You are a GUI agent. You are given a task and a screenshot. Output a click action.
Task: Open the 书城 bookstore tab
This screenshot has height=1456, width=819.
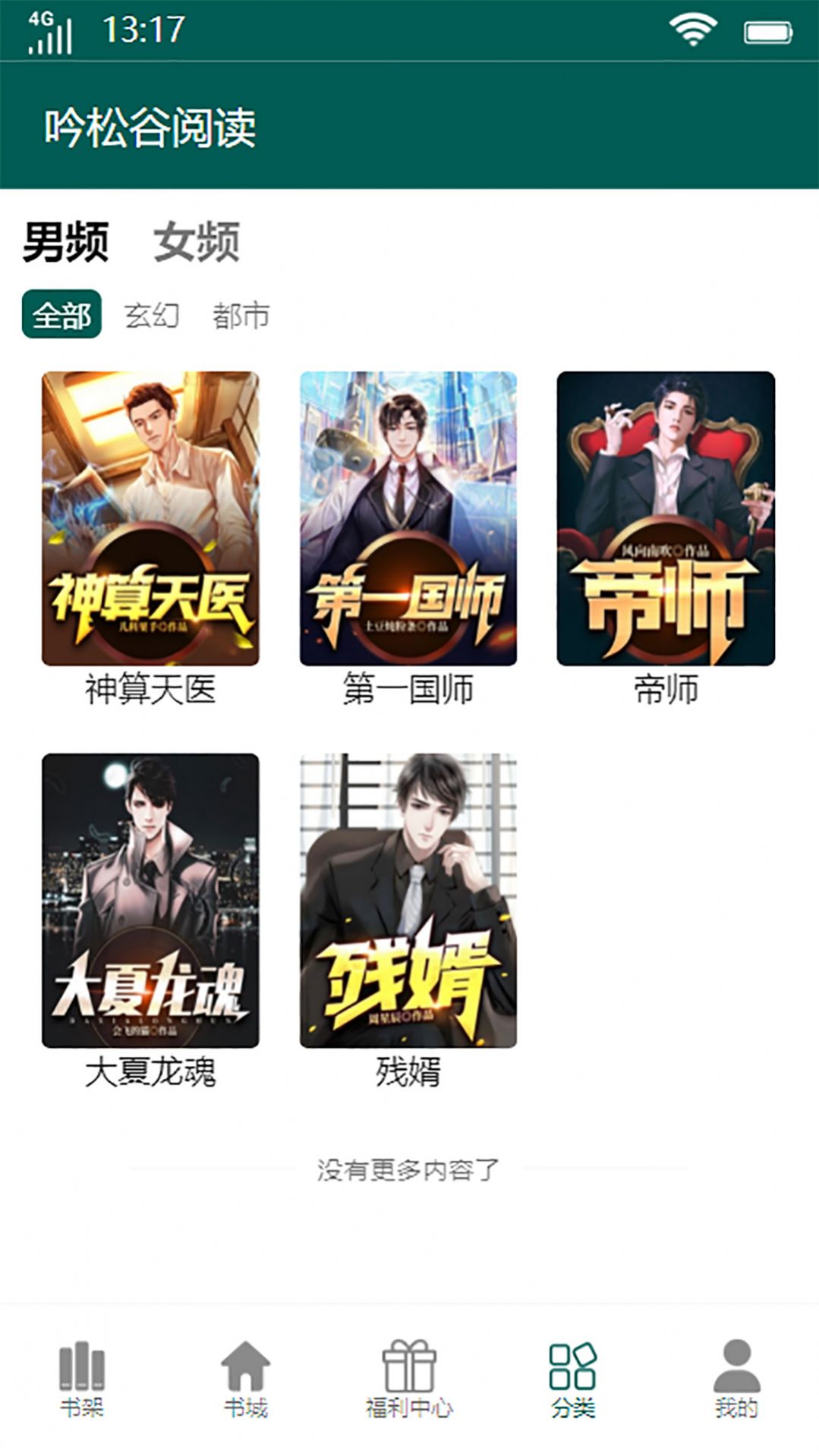click(245, 1379)
